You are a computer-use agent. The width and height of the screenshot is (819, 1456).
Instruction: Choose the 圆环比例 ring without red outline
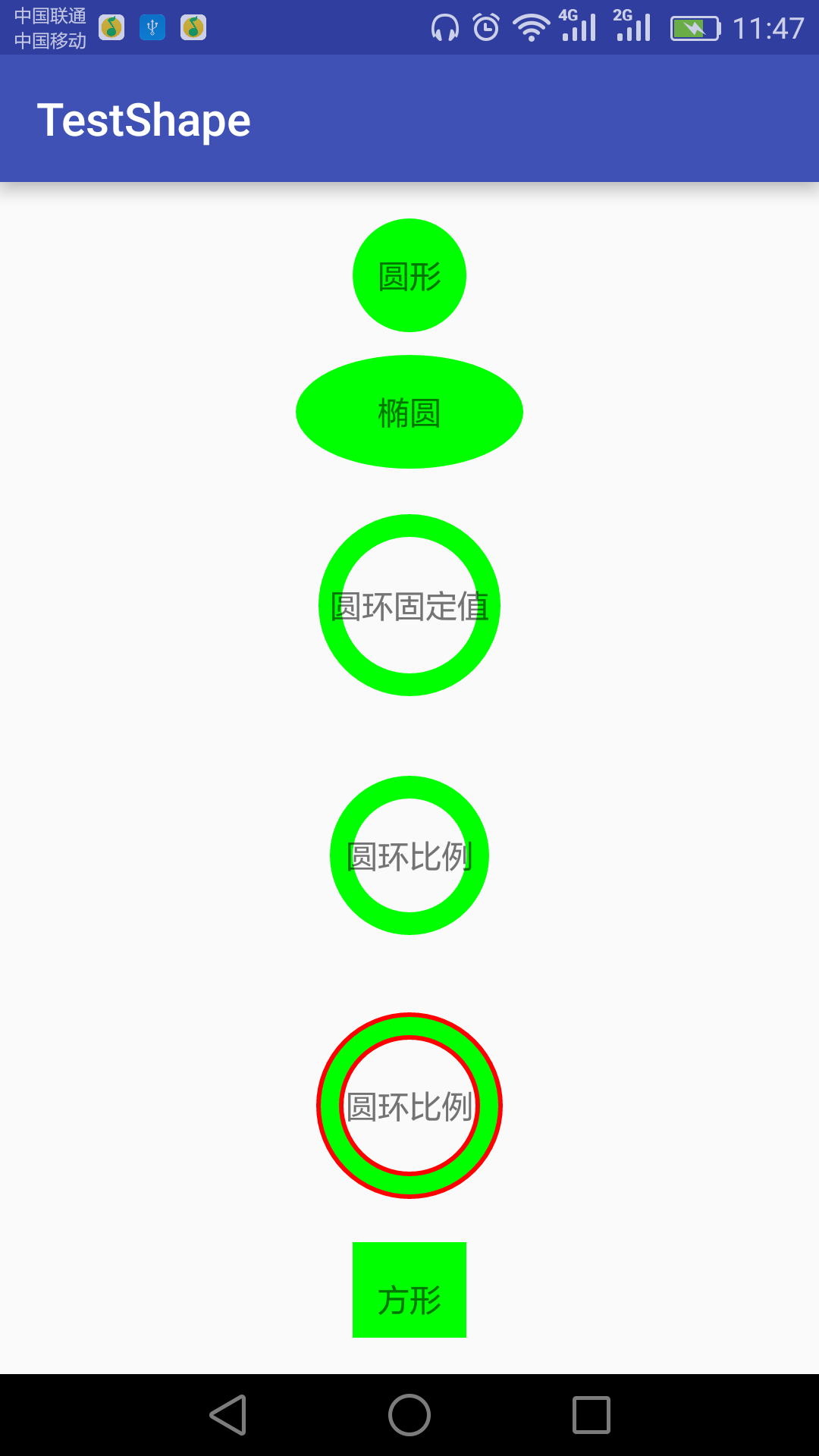click(409, 855)
